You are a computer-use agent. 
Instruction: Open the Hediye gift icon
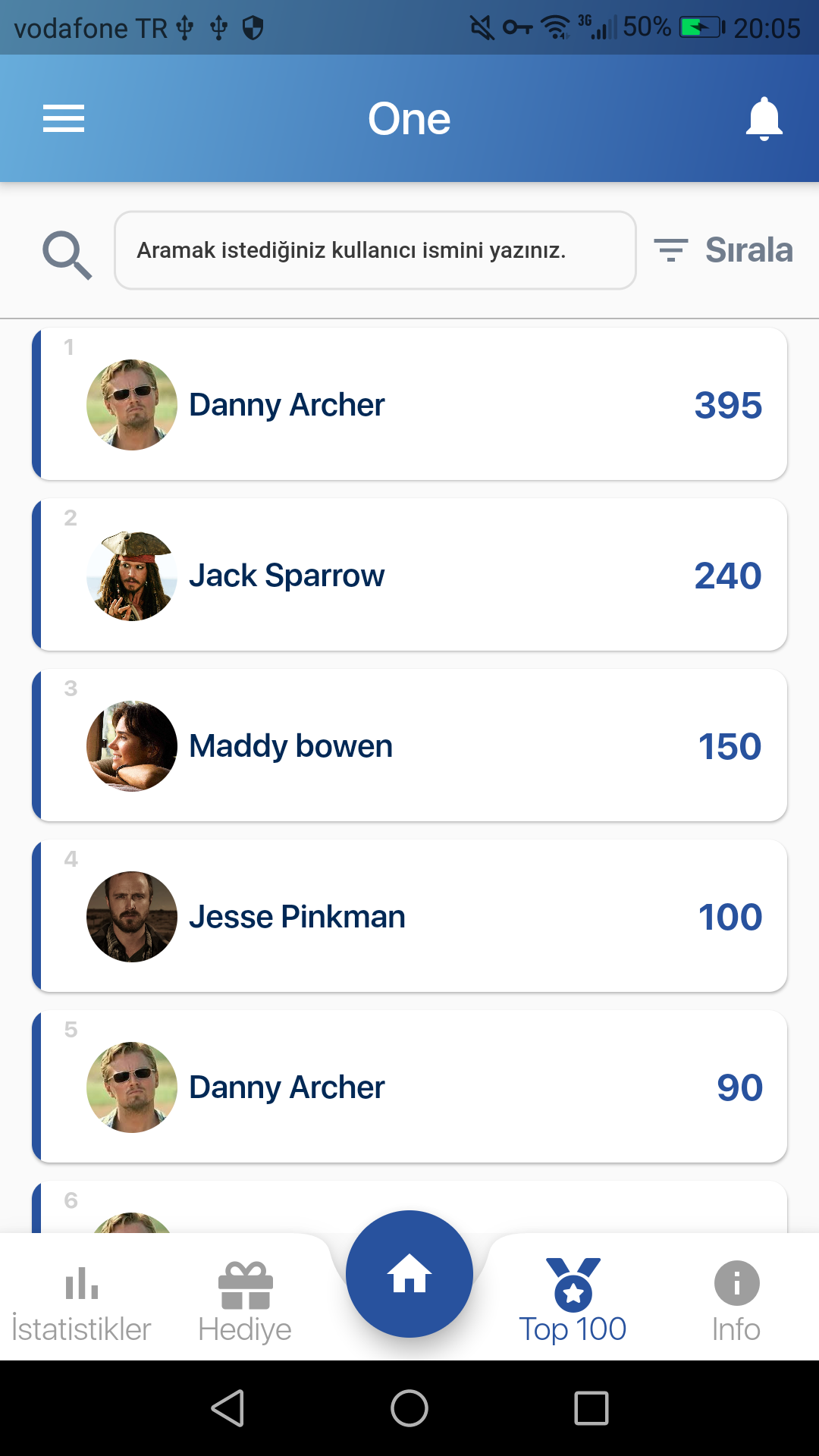(245, 1283)
